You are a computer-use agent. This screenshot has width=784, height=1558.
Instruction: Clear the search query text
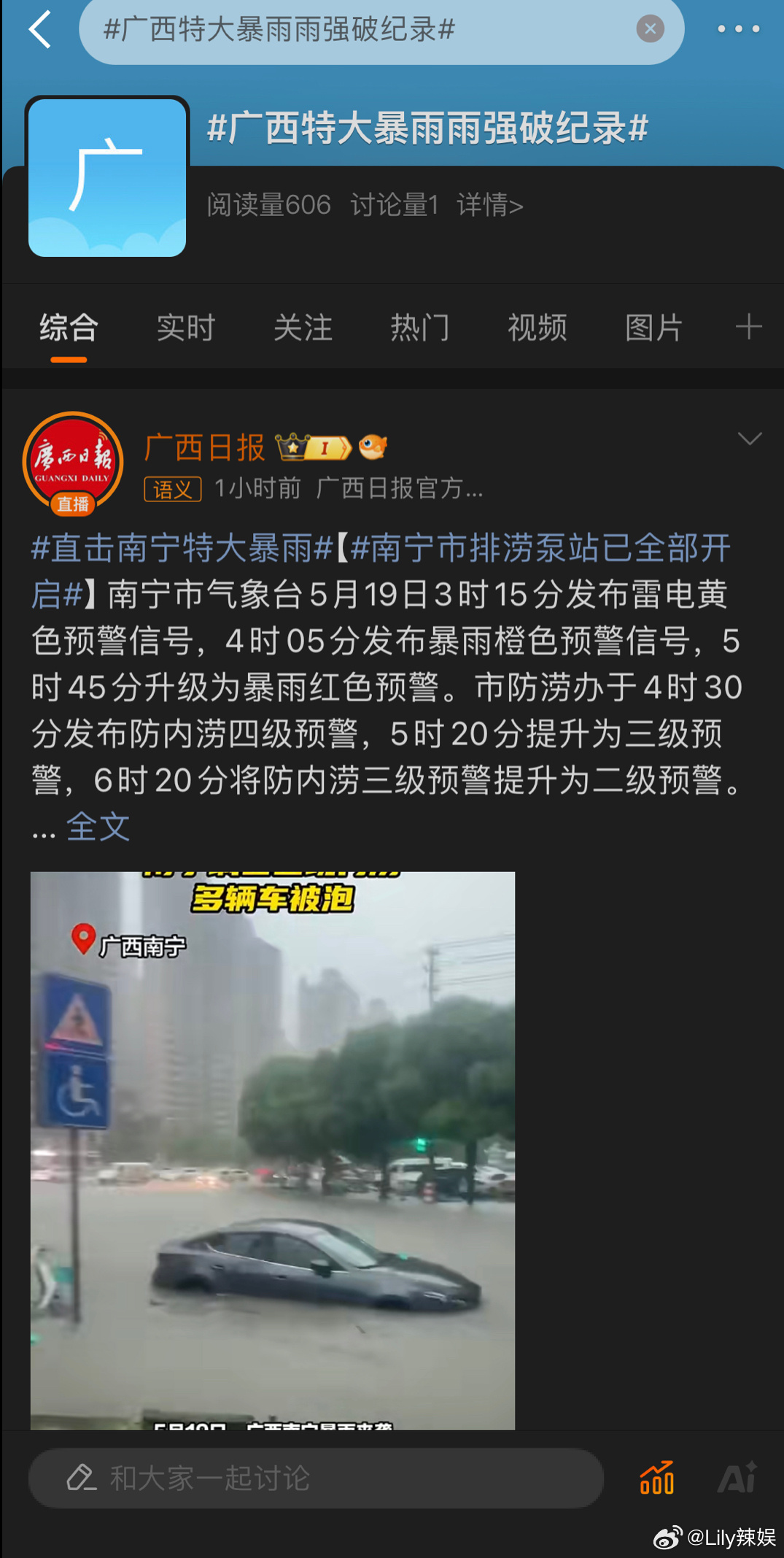point(650,29)
